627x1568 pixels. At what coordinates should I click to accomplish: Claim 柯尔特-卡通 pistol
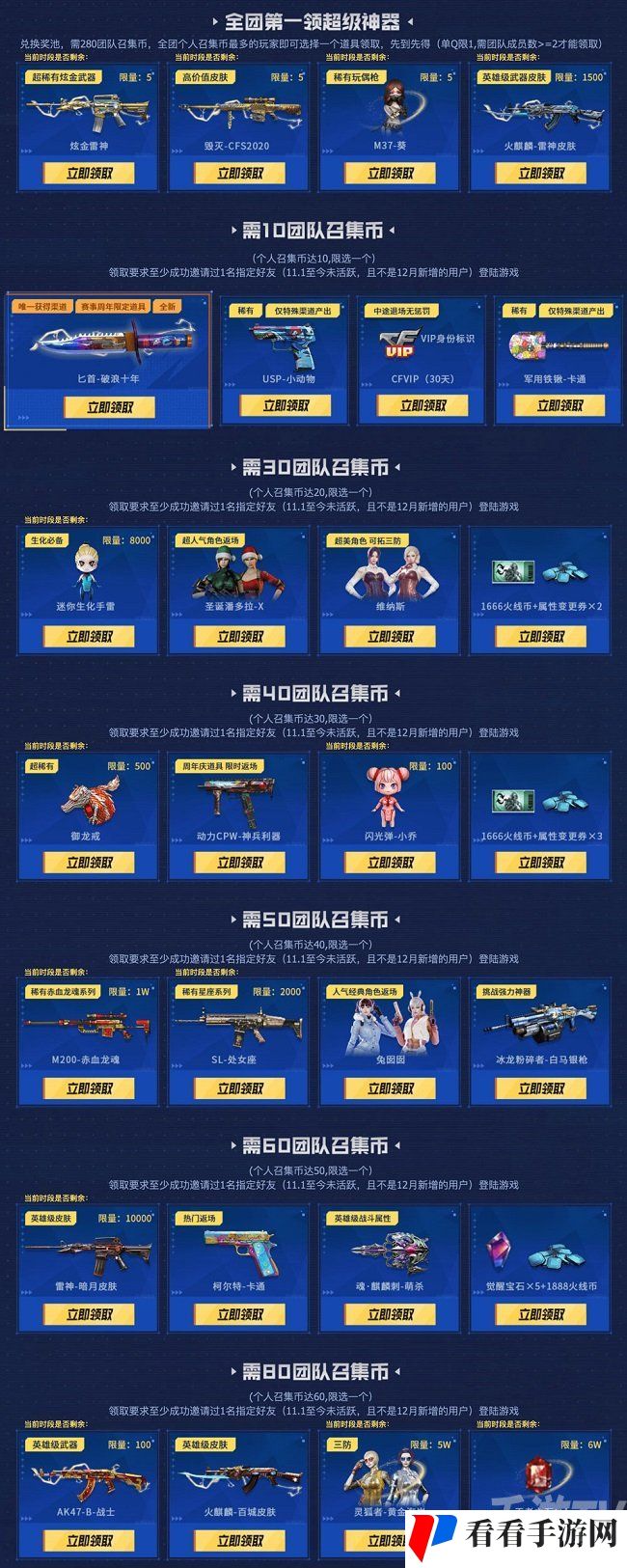239,1314
